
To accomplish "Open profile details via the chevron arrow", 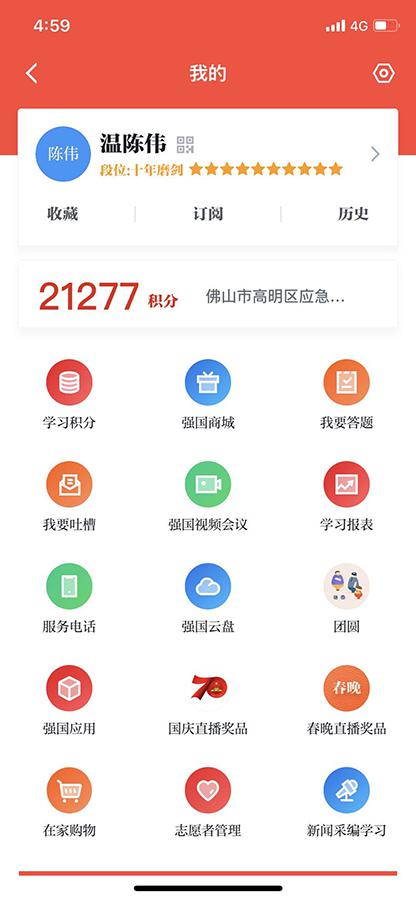I will pos(375,154).
